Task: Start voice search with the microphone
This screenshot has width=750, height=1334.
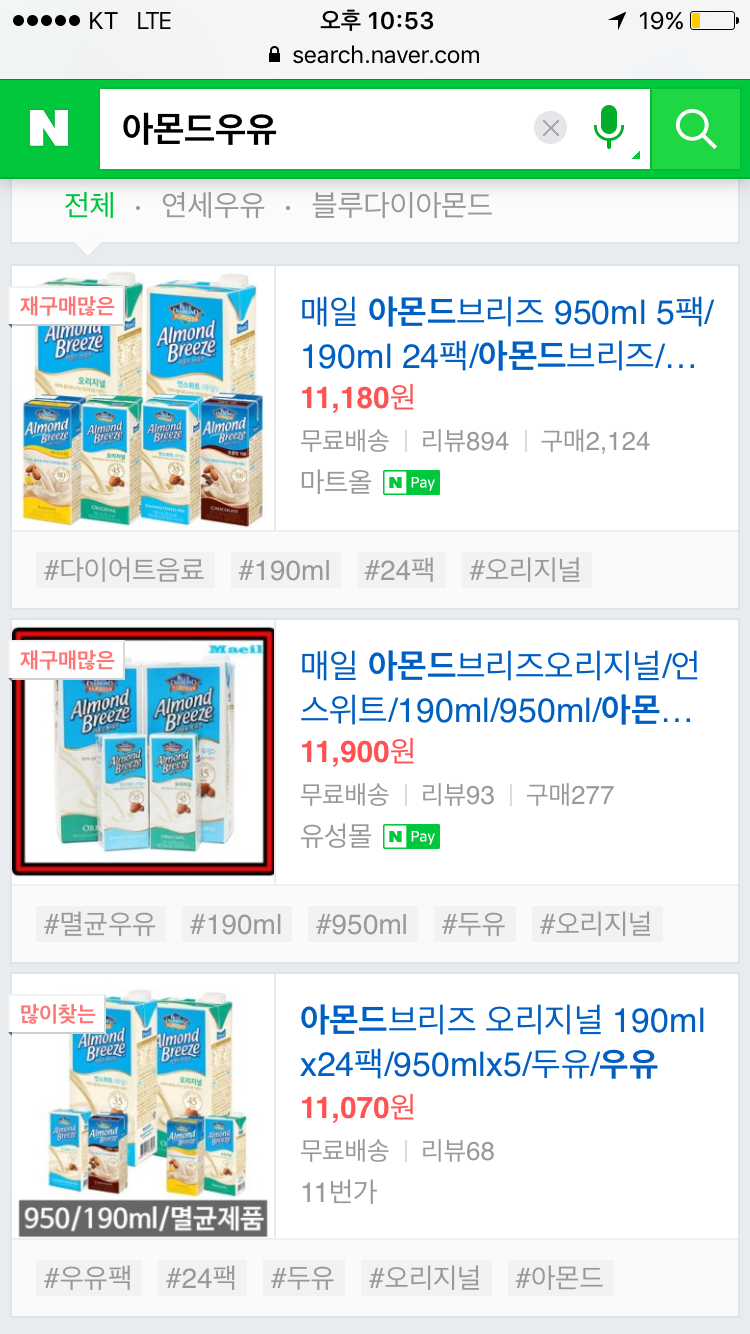Action: [608, 128]
